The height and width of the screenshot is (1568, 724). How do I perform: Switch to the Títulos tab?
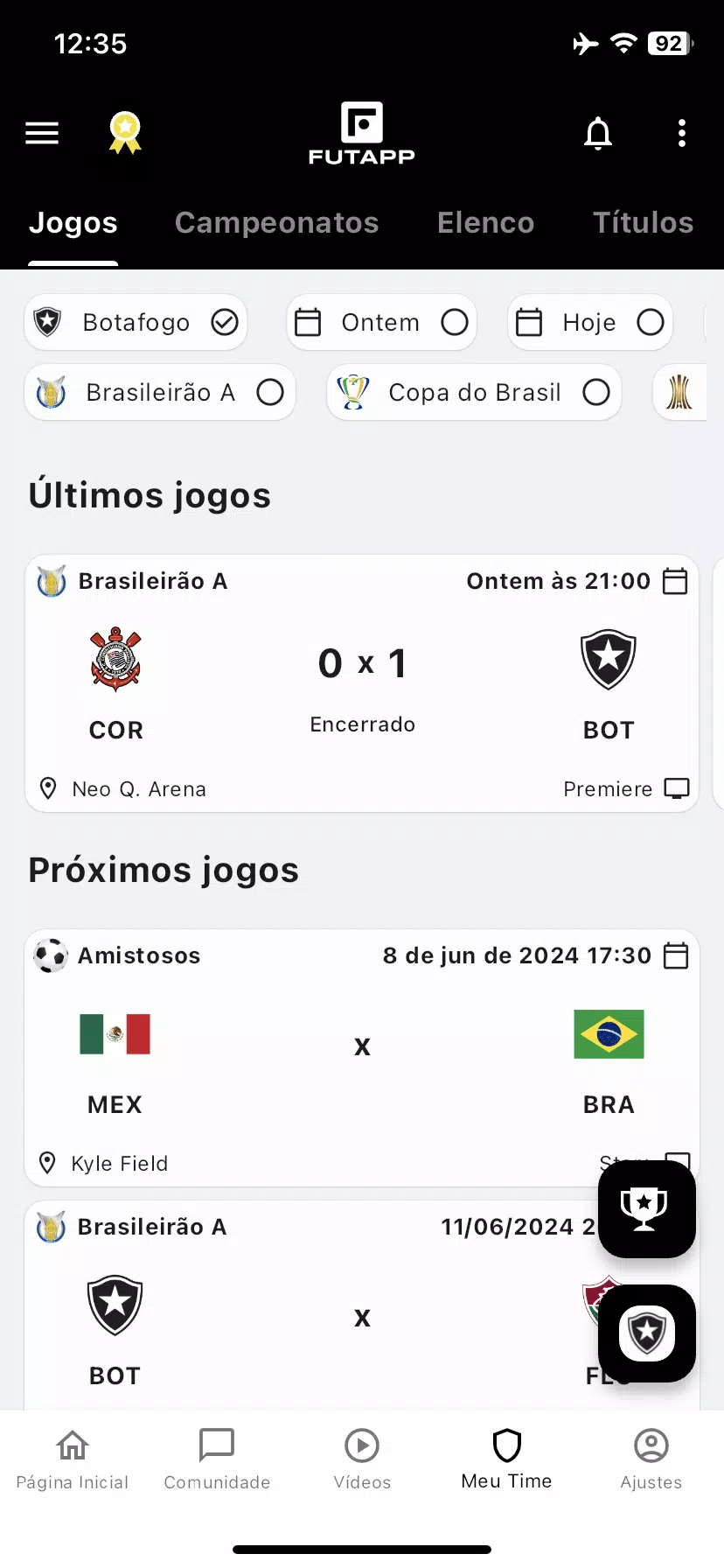[x=643, y=223]
